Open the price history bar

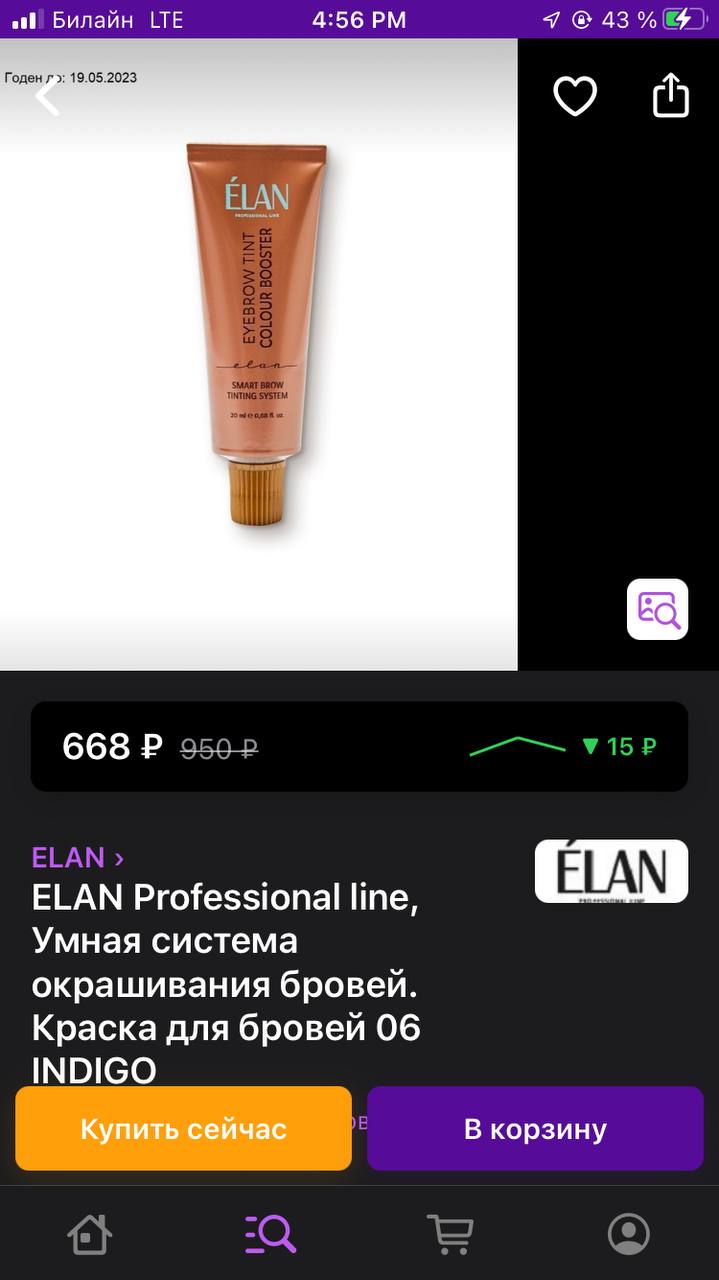coord(359,747)
